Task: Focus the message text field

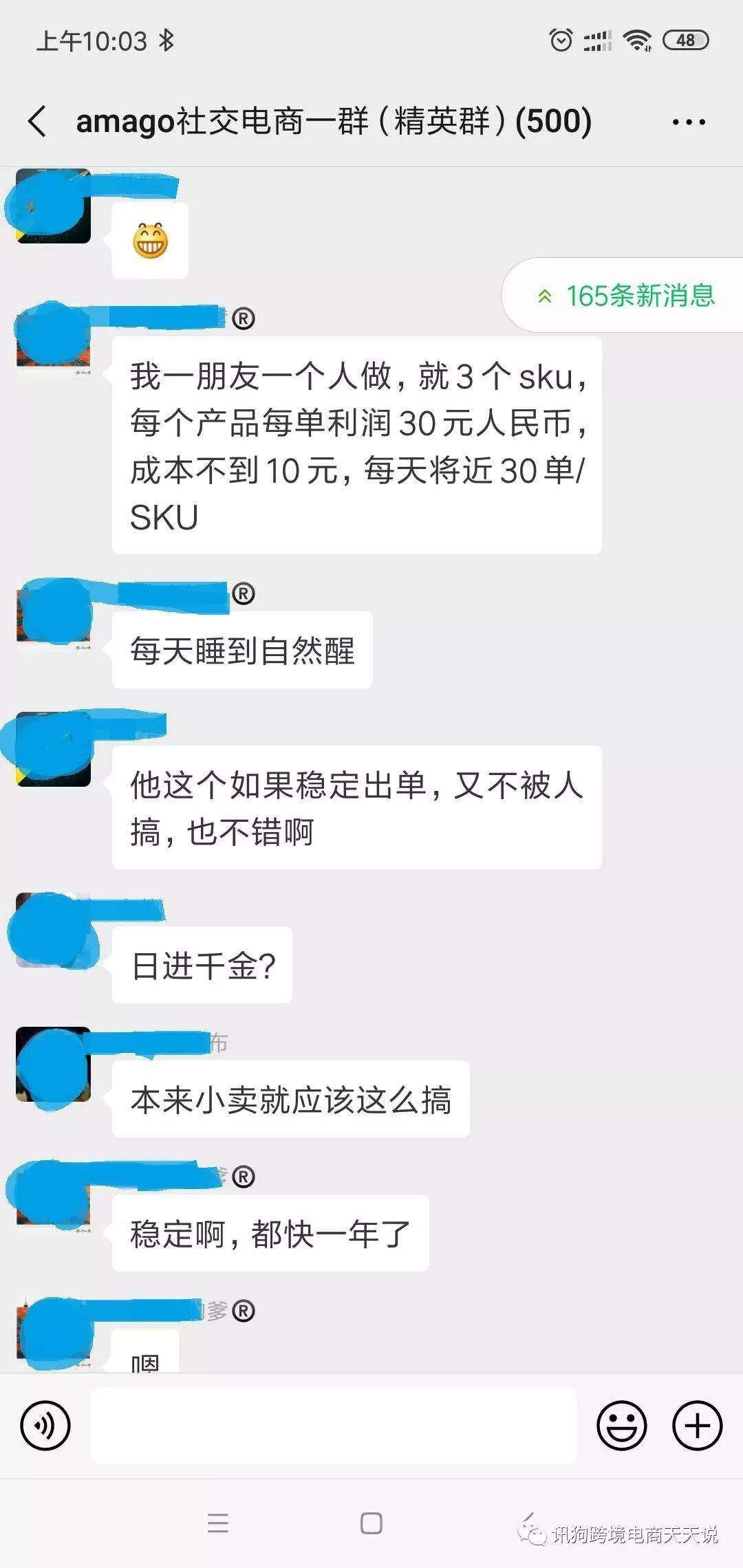Action: tap(333, 1425)
